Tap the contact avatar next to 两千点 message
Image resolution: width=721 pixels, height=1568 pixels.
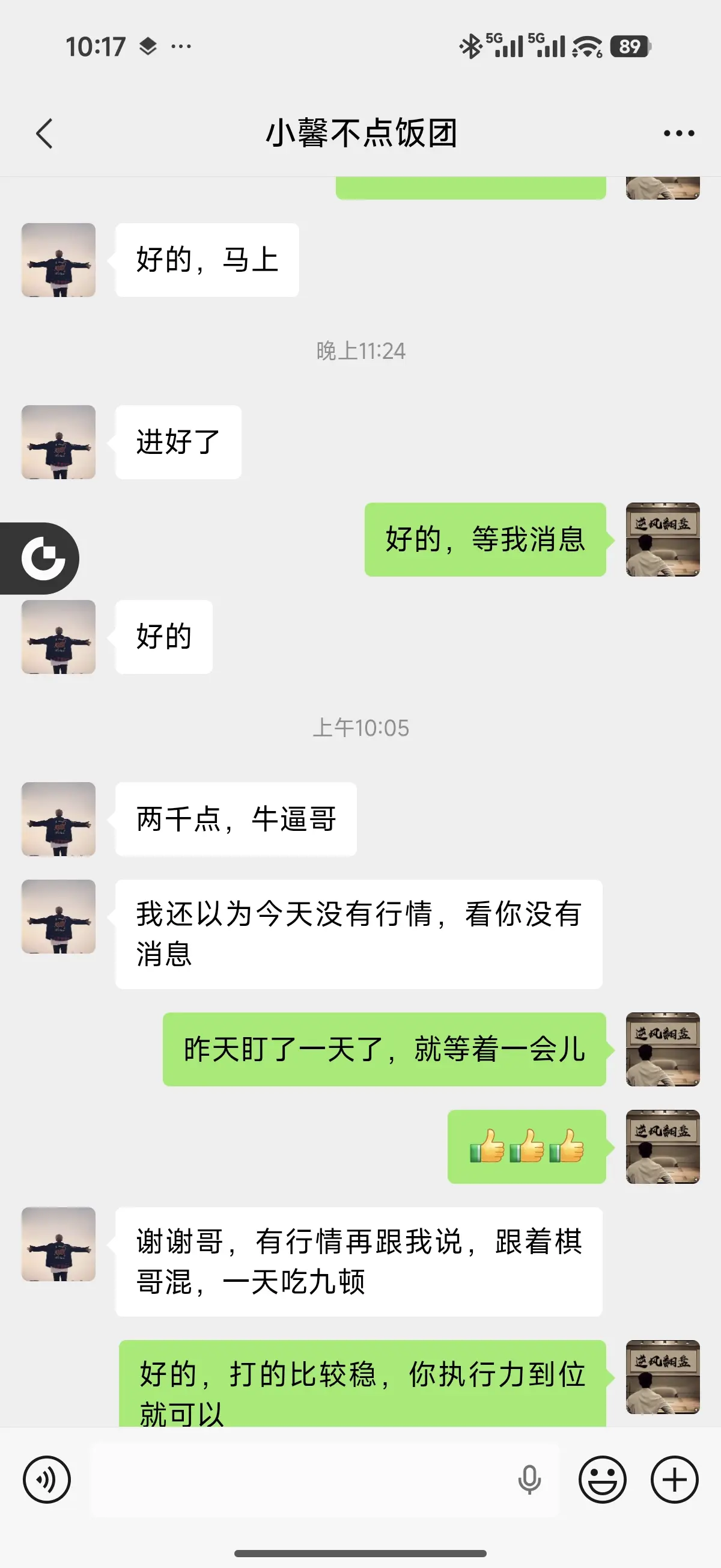pos(58,819)
